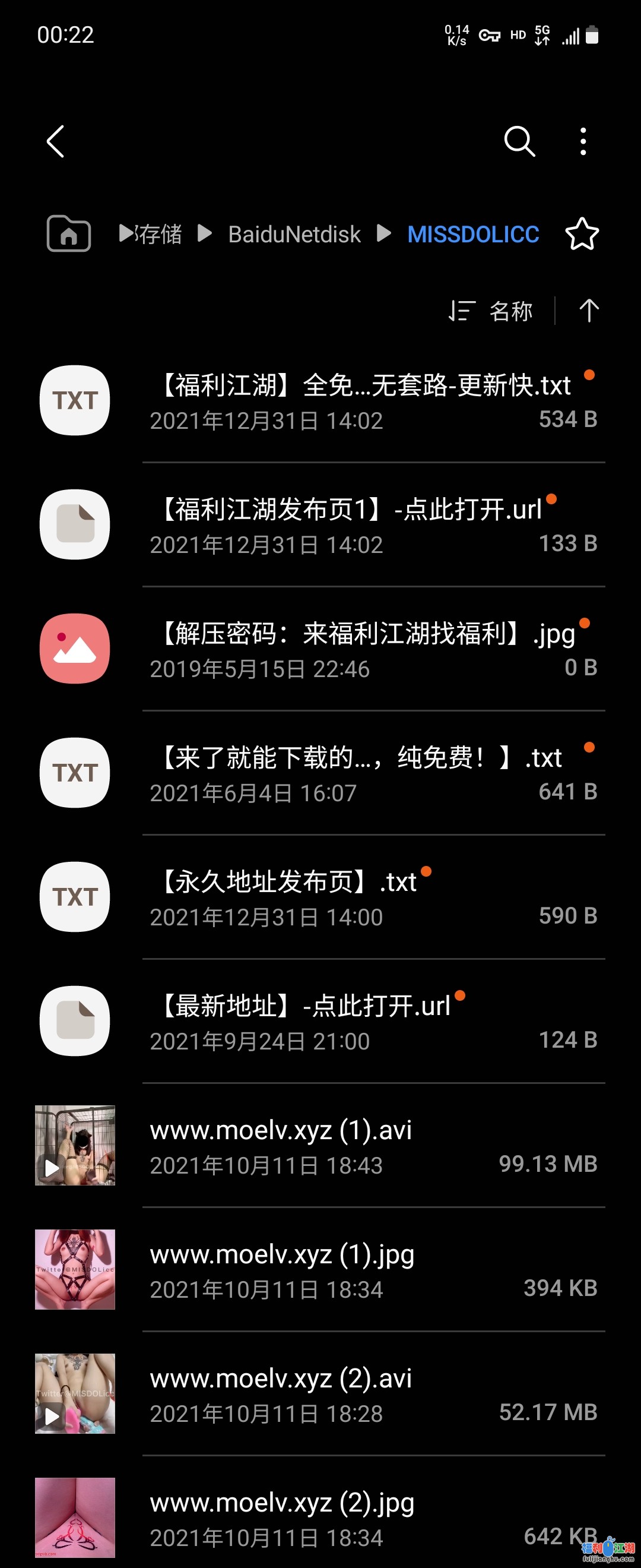Reverse the sort order arrow
Screen dimensions: 641x1568
tap(589, 311)
